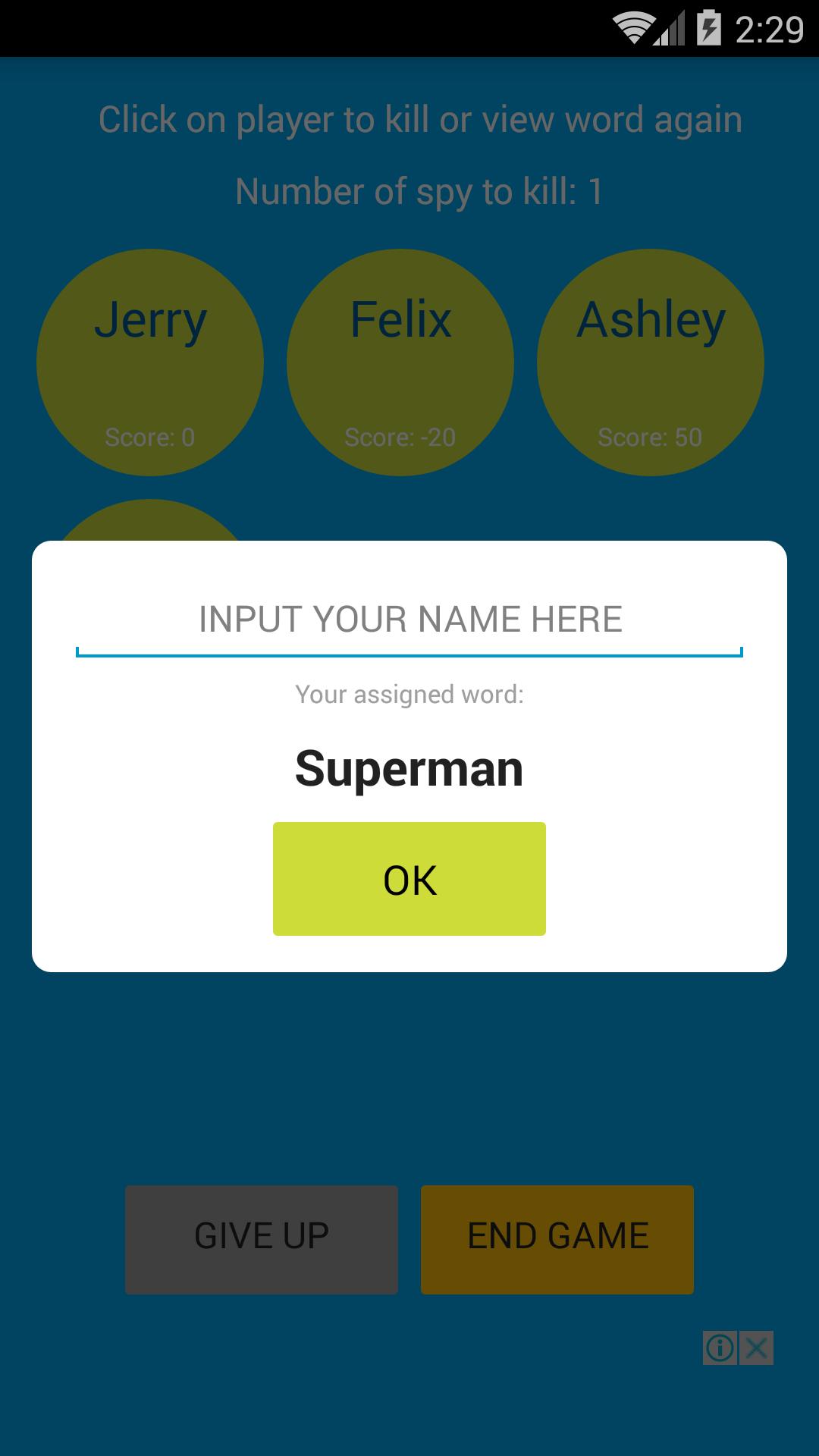Tap the Give Up button

[262, 1239]
